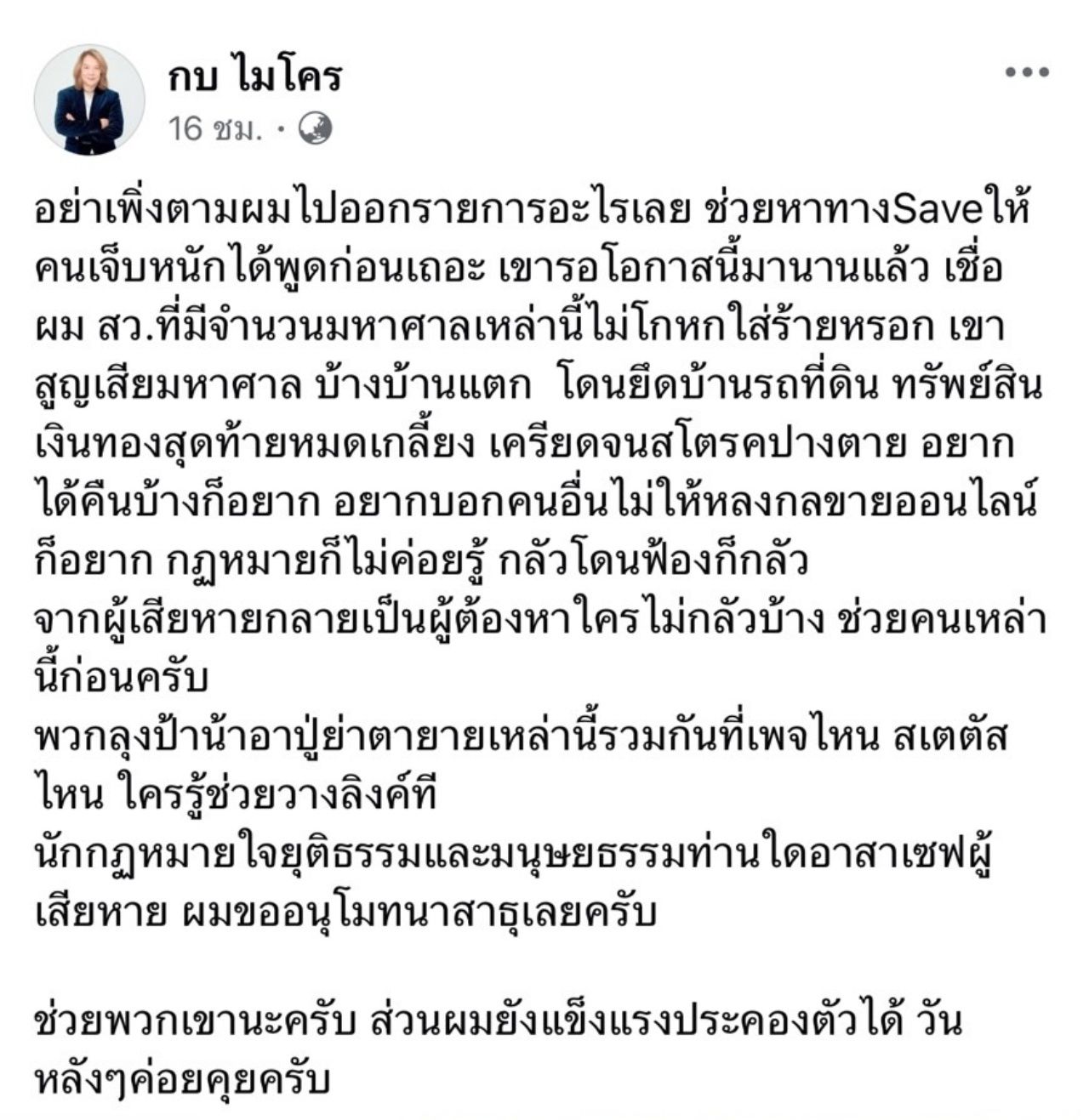Open the กบ ไมโคร profile name link

click(x=254, y=77)
